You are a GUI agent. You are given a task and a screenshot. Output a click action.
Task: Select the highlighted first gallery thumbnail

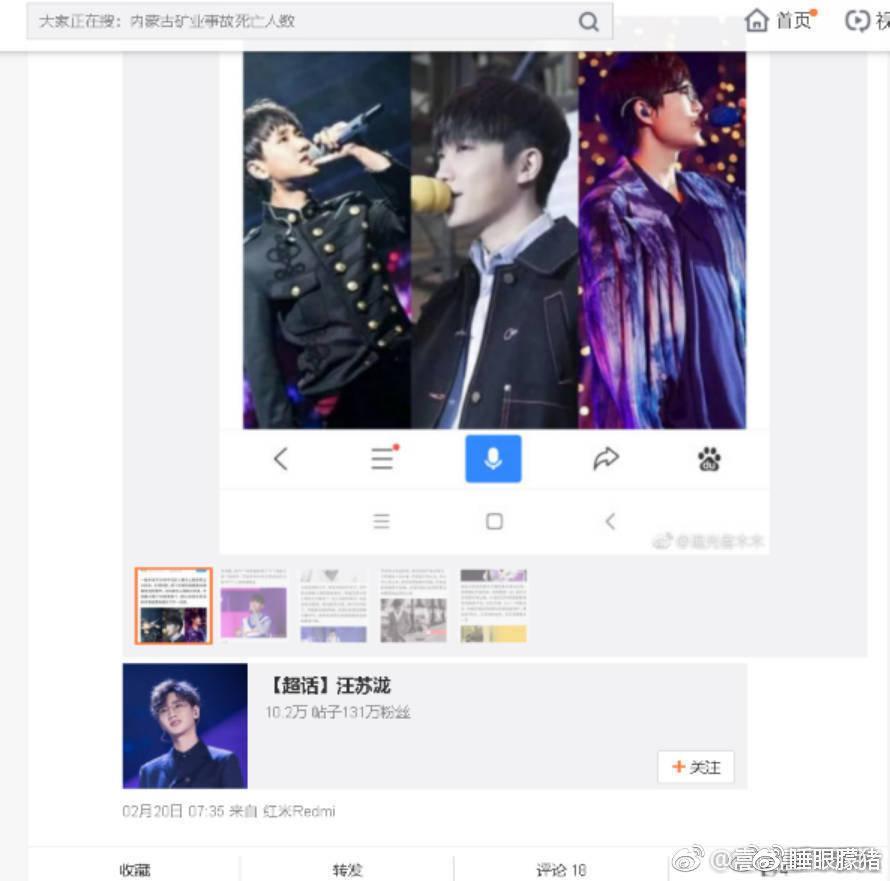(174, 605)
